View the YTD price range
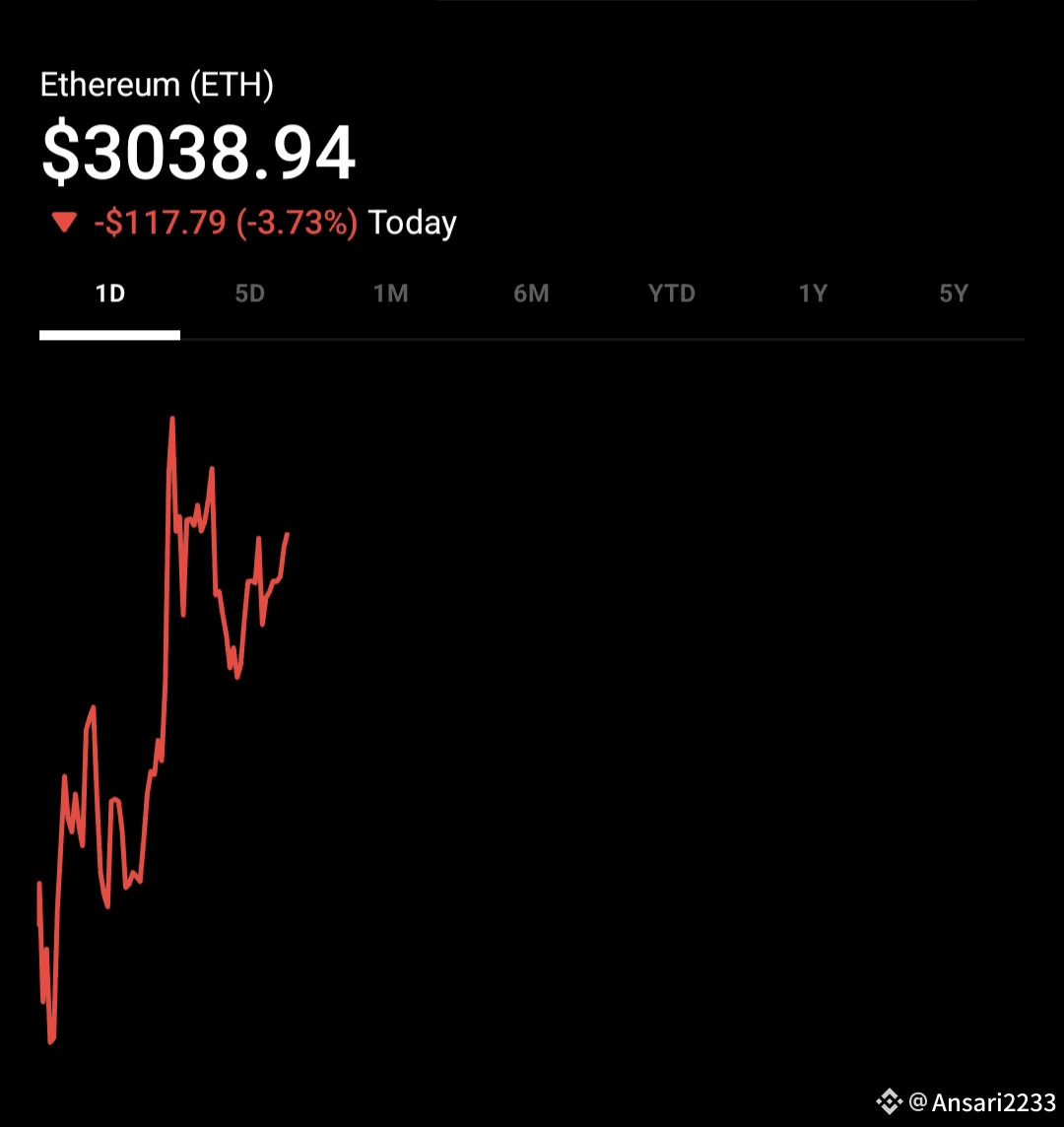1064x1127 pixels. (x=672, y=294)
